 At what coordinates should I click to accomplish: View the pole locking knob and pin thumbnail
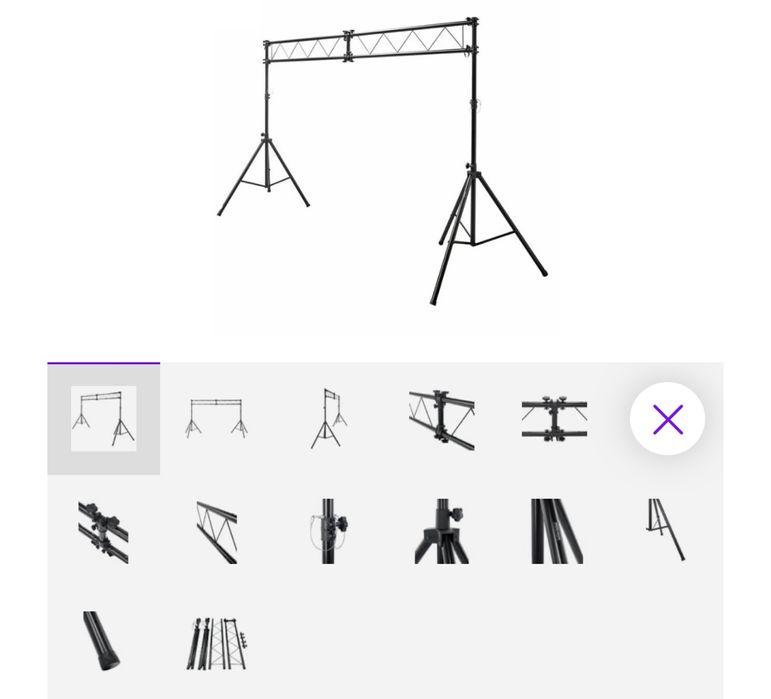[329, 531]
